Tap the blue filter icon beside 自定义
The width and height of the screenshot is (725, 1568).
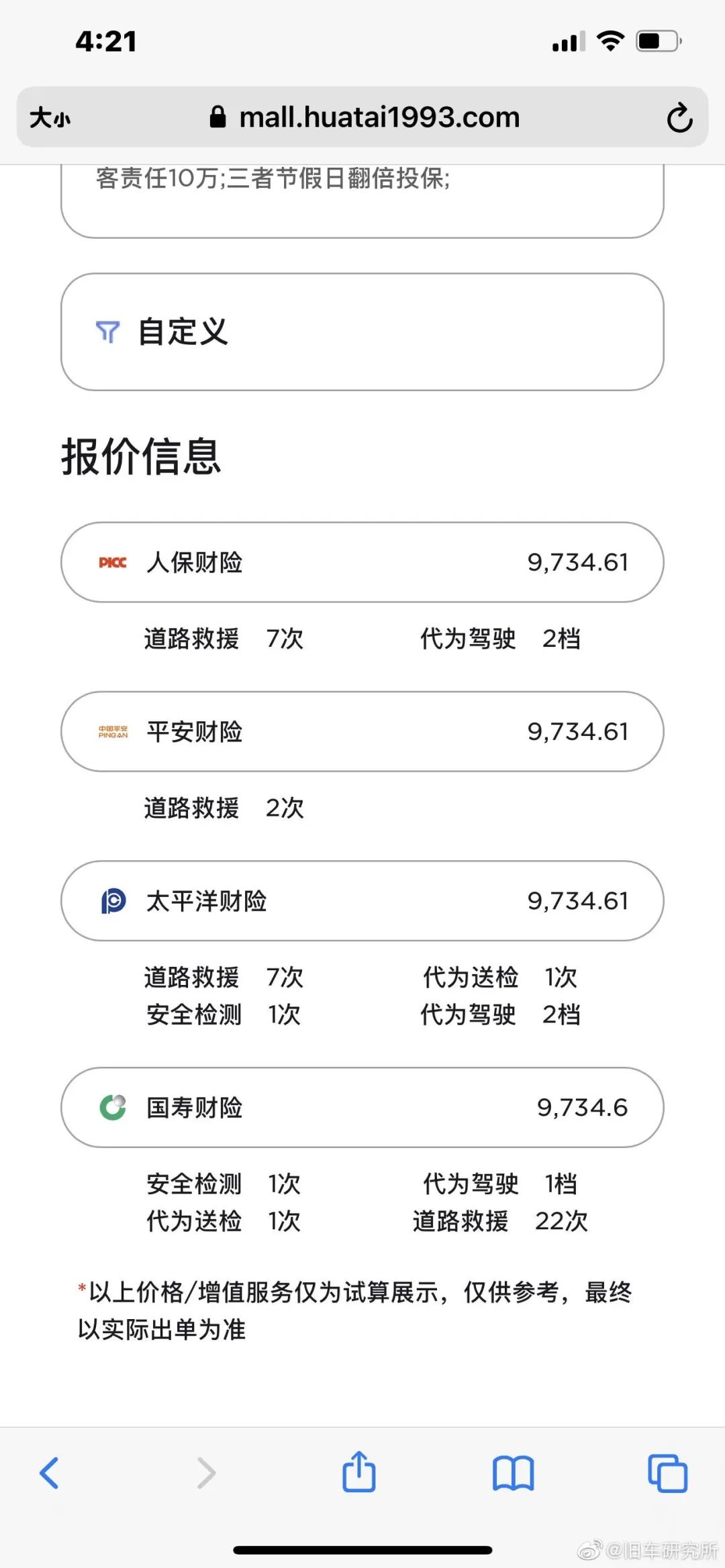click(107, 333)
